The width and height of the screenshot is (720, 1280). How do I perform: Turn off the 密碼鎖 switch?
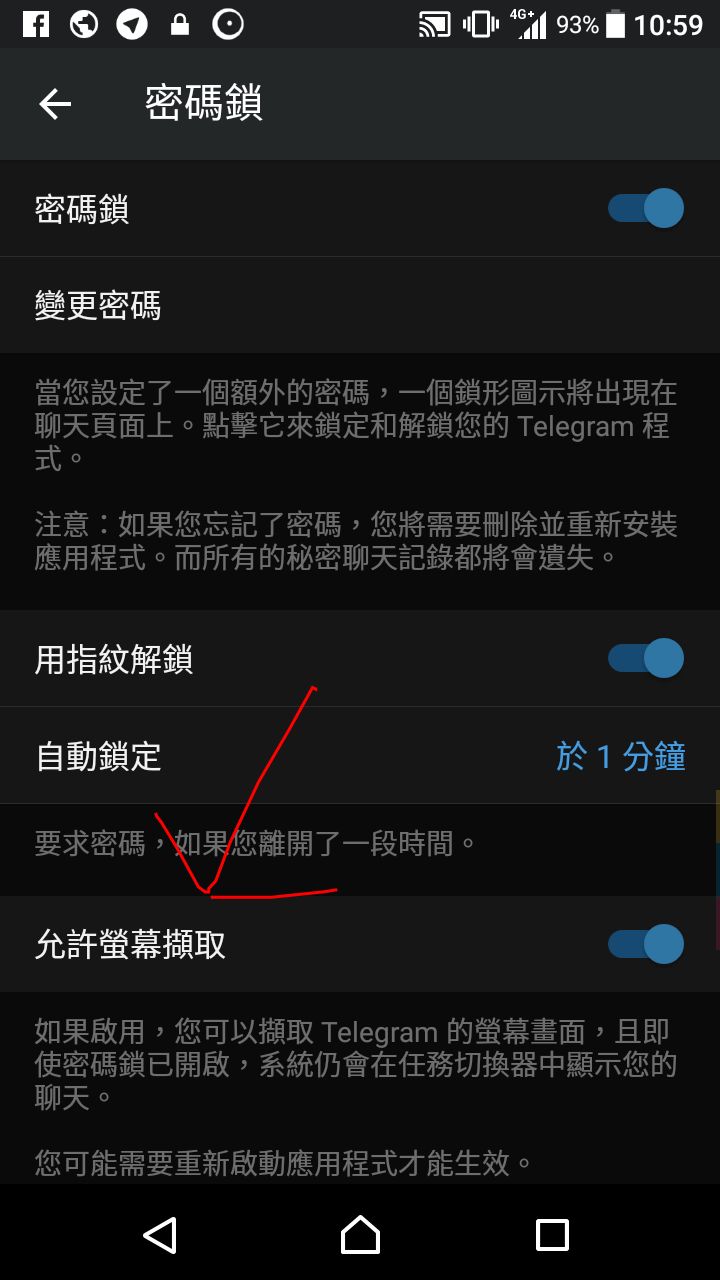click(646, 209)
